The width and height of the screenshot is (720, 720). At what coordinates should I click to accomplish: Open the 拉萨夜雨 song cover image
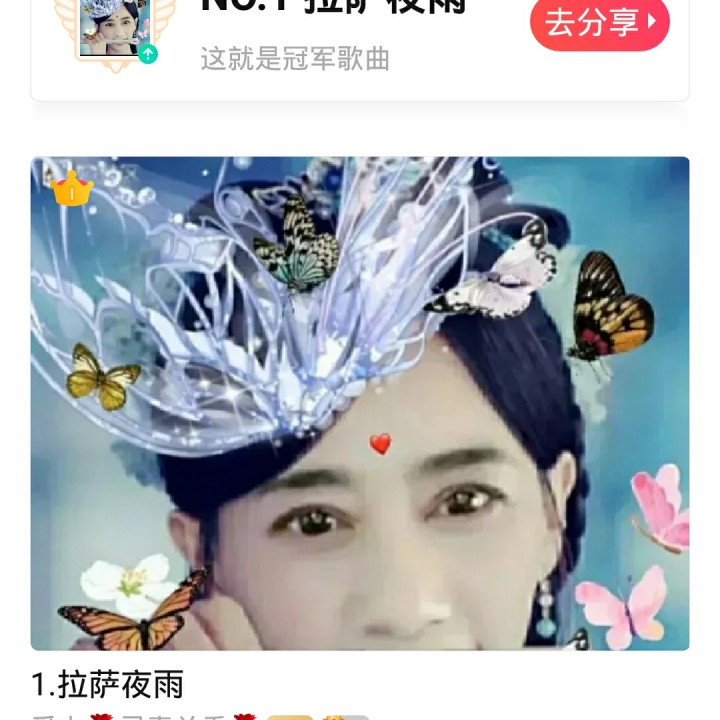[x=360, y=403]
